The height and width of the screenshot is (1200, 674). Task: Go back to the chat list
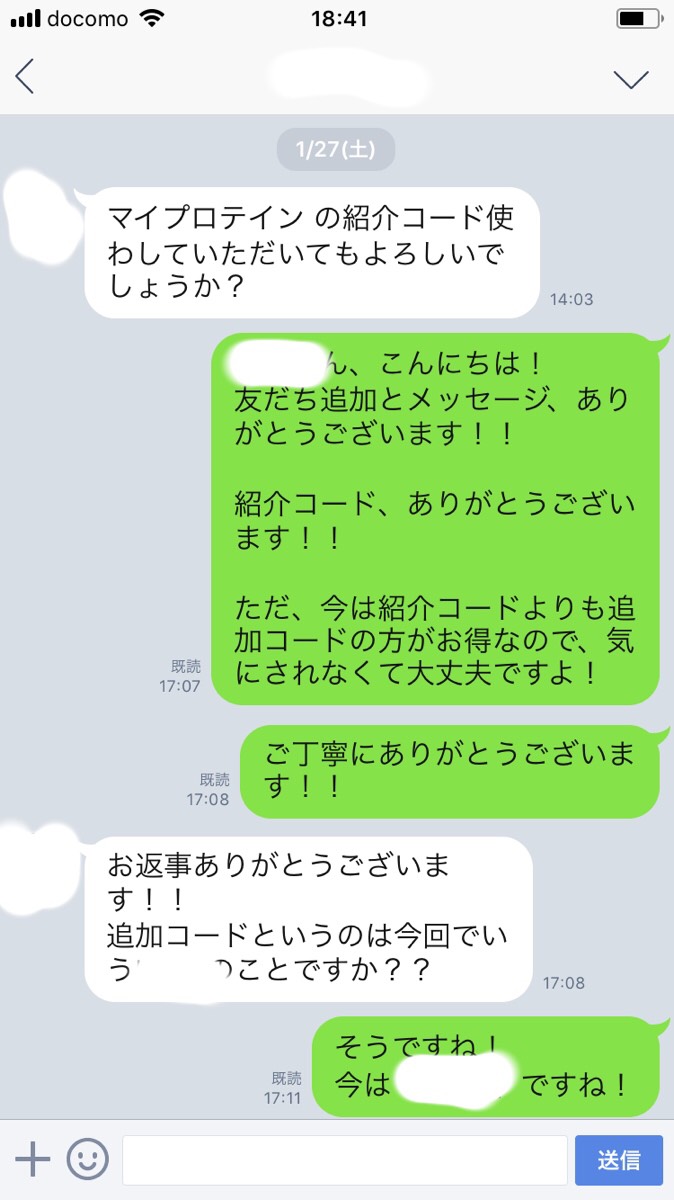point(25,77)
